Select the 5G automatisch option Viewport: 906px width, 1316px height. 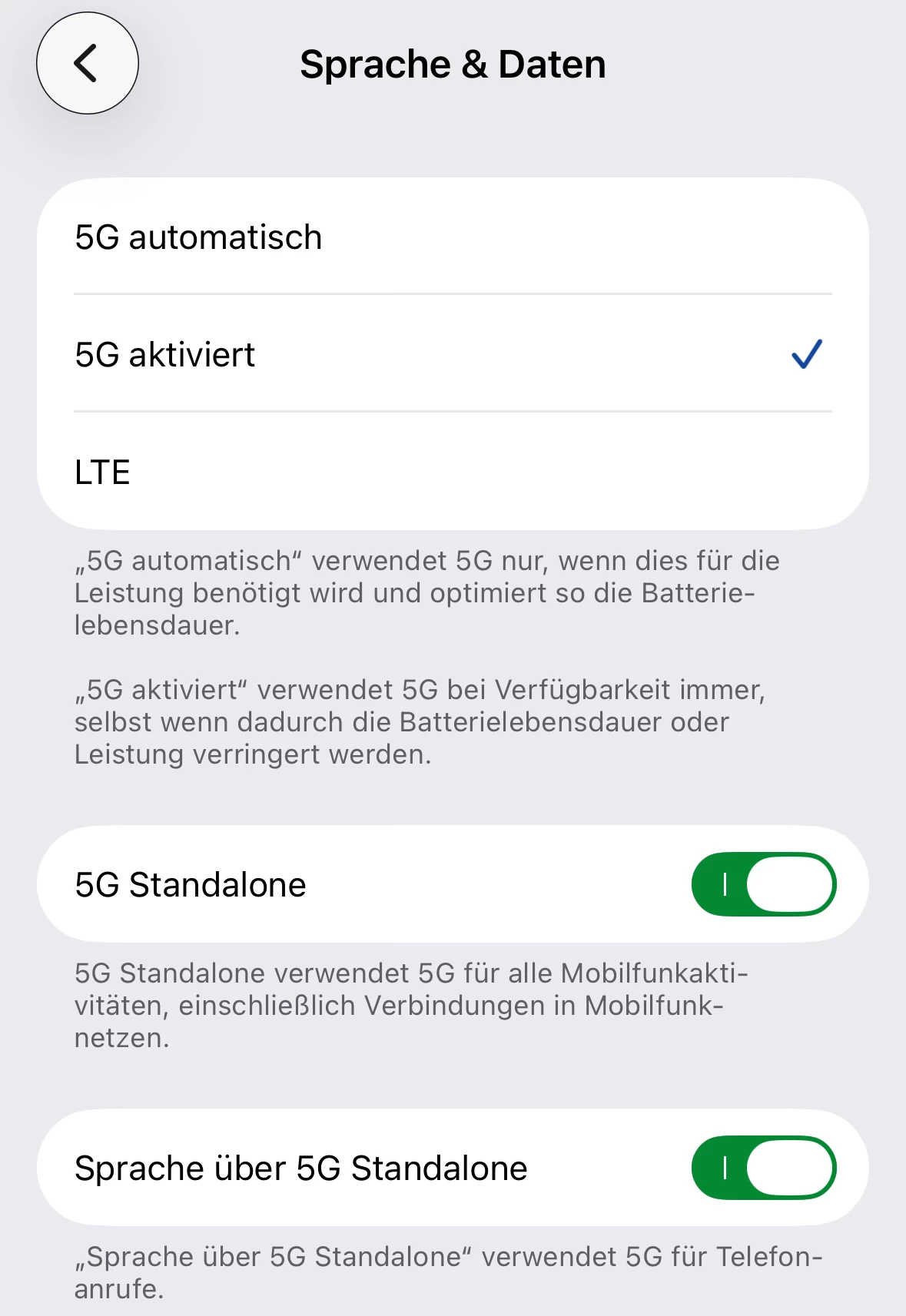pyautogui.click(x=453, y=237)
